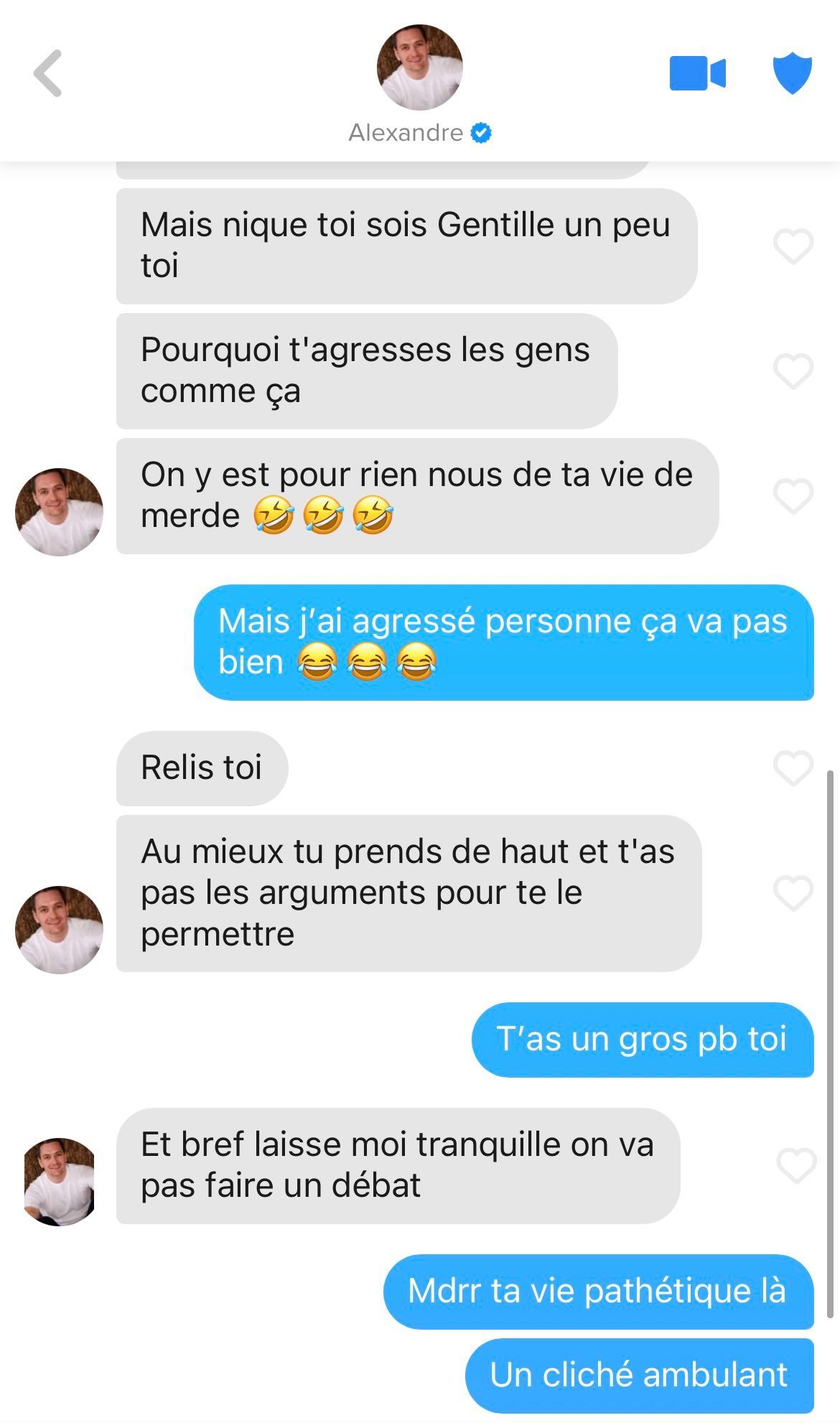The width and height of the screenshot is (840, 1423).
Task: Open the blue shield safety tools
Action: click(x=792, y=73)
